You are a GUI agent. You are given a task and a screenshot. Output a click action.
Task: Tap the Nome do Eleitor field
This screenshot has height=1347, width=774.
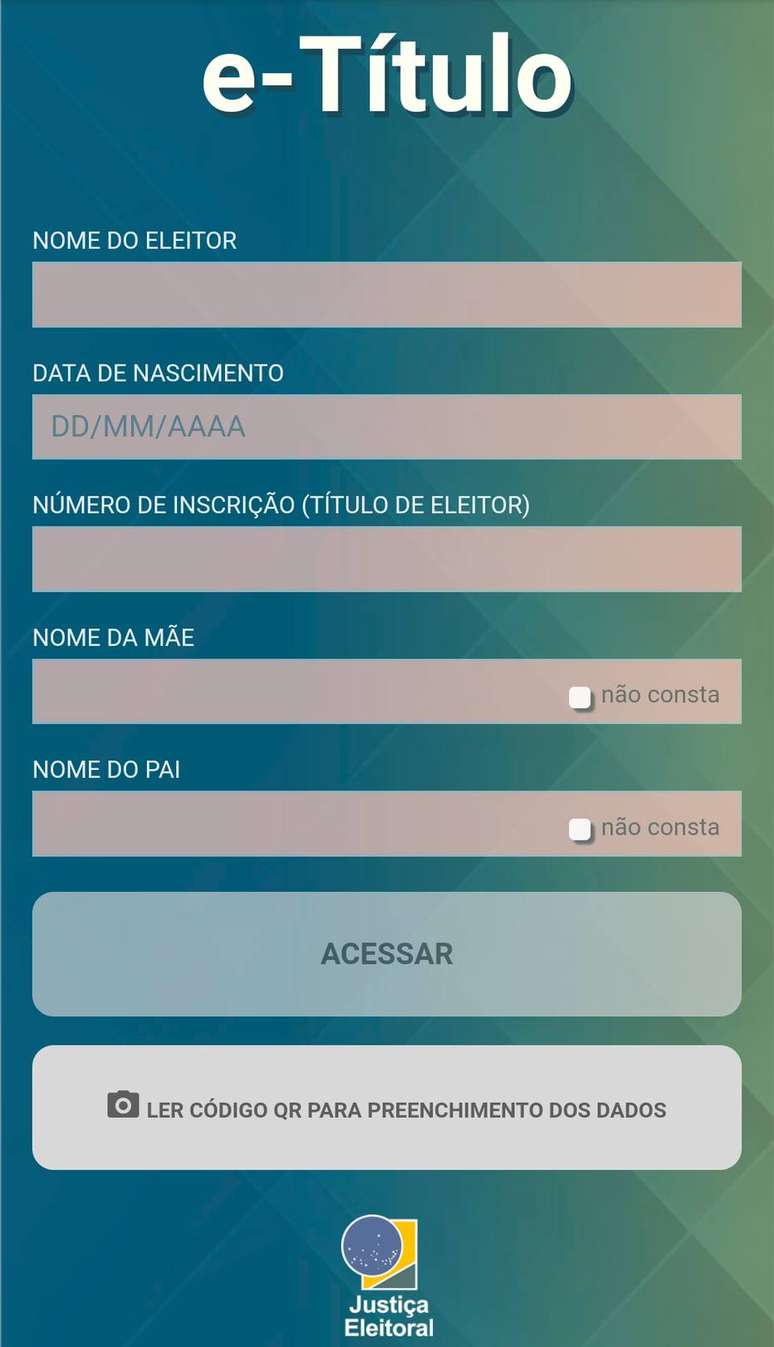[386, 295]
